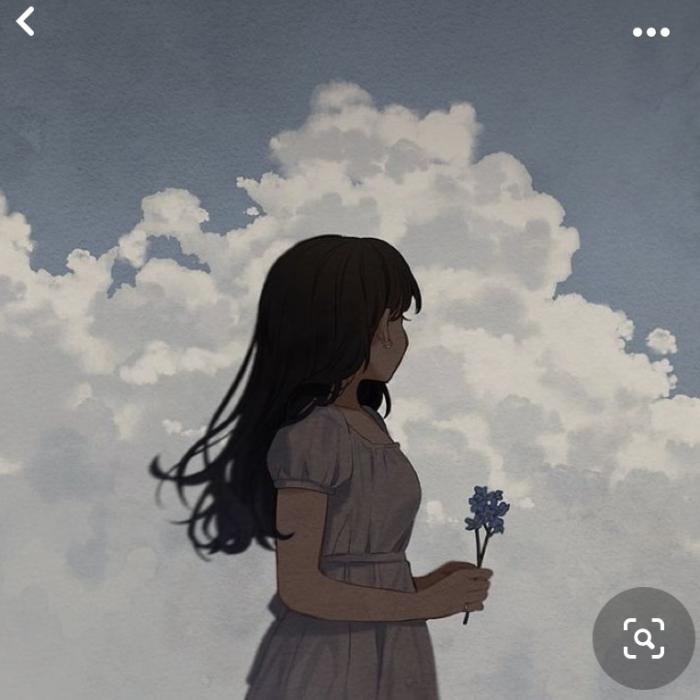Open the three-dot overflow menu
This screenshot has height=700, width=700.
point(651,32)
